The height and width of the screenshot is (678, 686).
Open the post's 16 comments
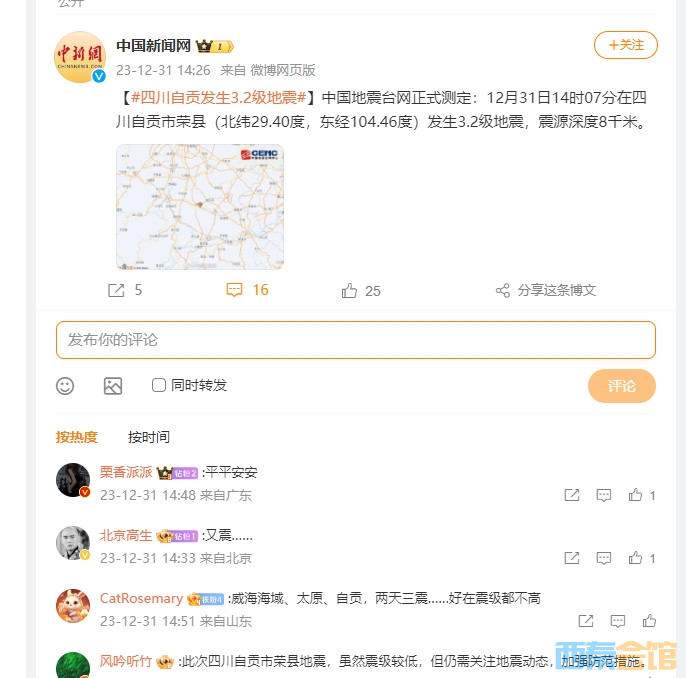pyautogui.click(x=247, y=290)
